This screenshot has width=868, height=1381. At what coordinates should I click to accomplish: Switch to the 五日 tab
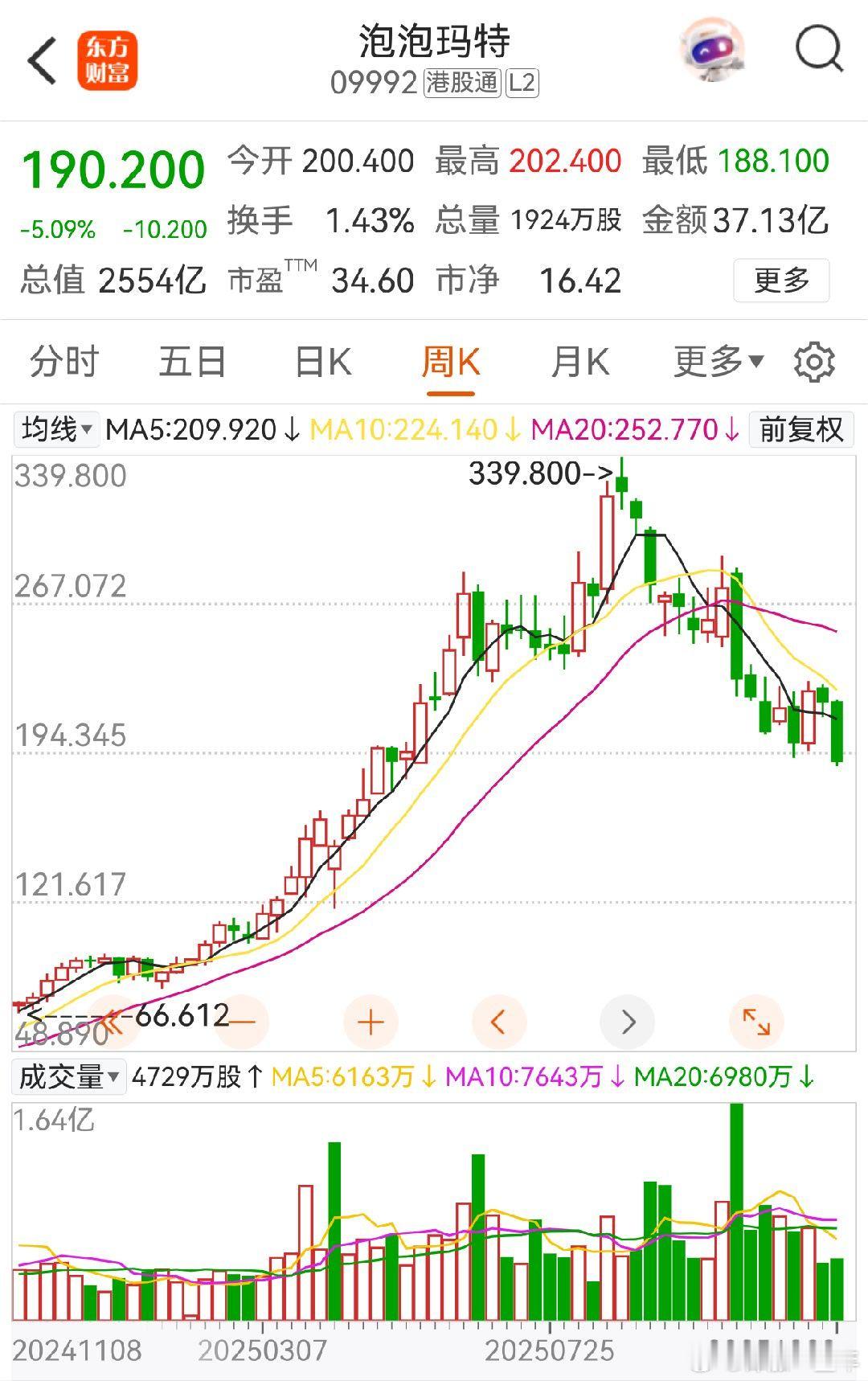pos(193,363)
